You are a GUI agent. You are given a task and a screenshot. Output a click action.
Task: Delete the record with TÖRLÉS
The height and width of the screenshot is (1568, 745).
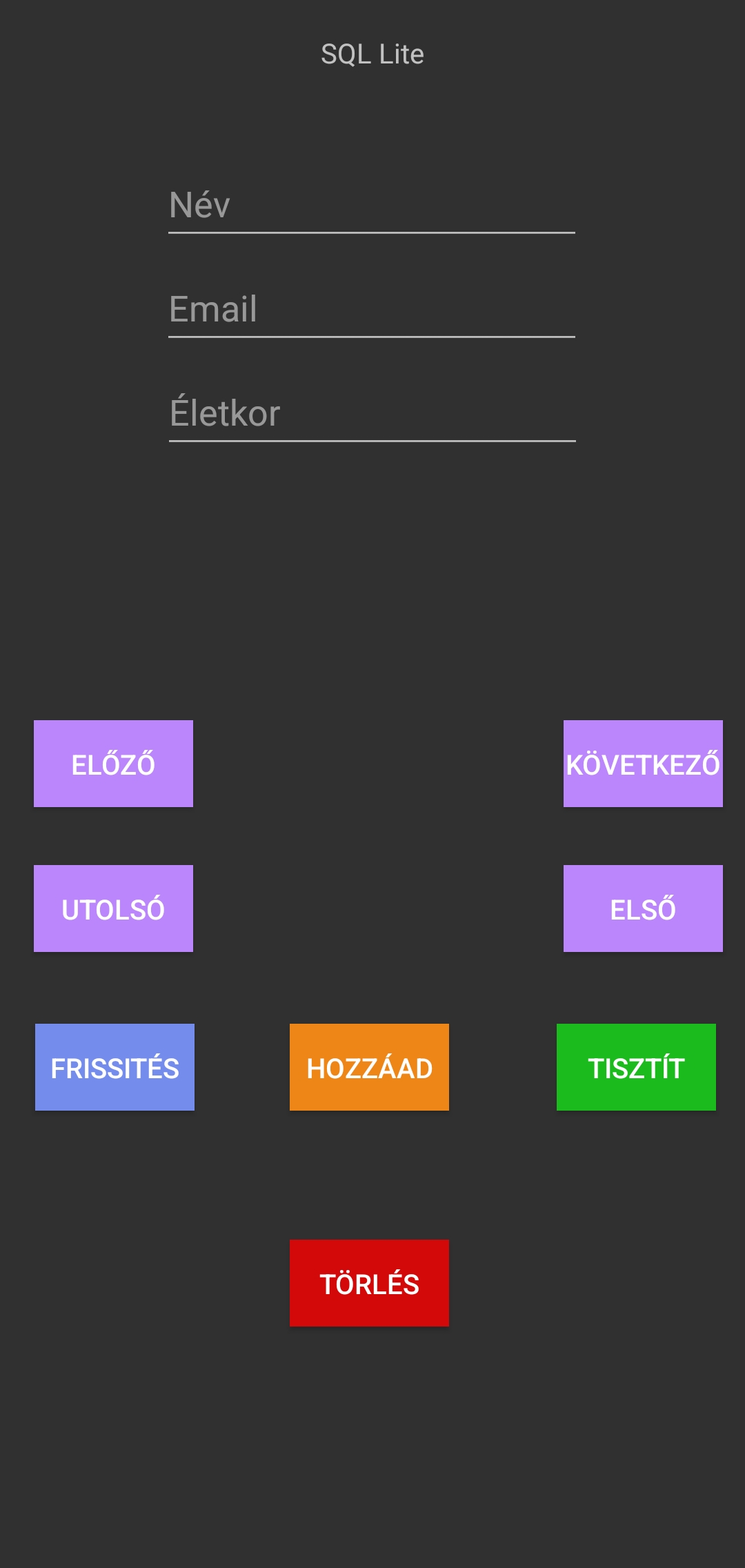click(369, 1282)
